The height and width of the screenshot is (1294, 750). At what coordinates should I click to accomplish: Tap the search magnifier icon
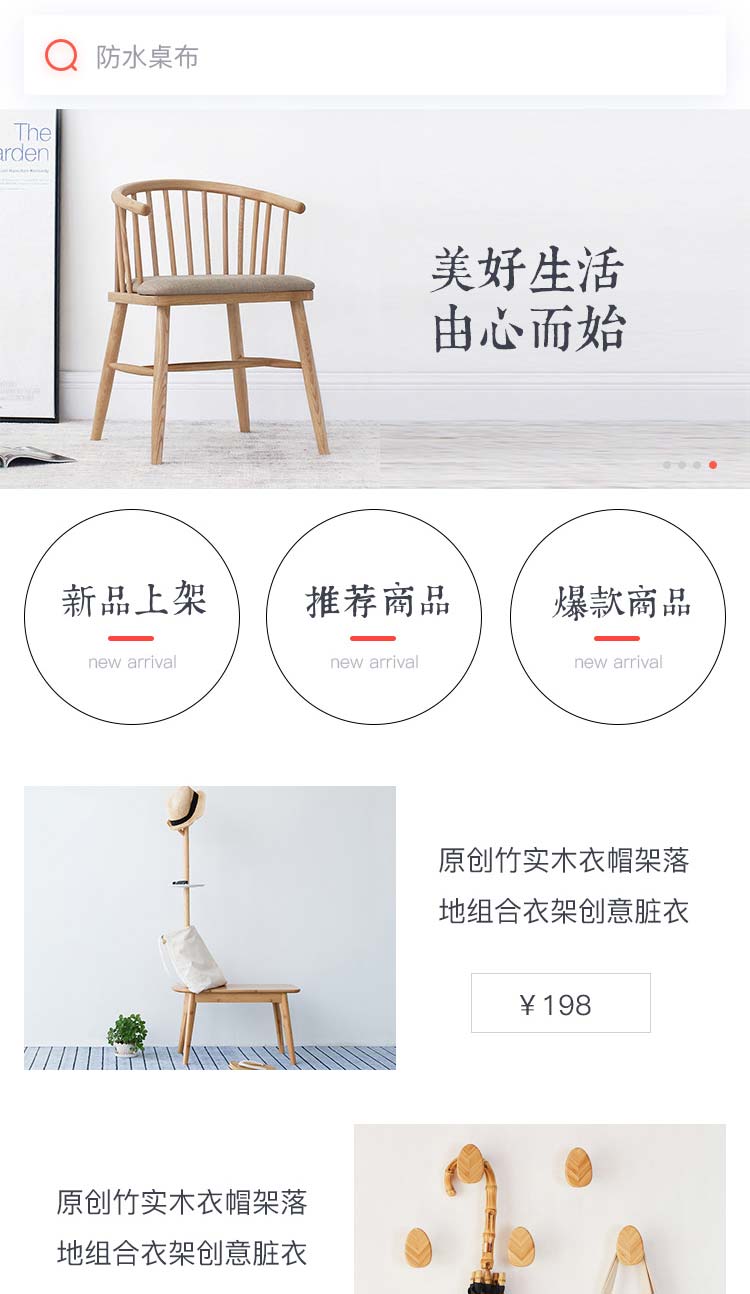(61, 56)
